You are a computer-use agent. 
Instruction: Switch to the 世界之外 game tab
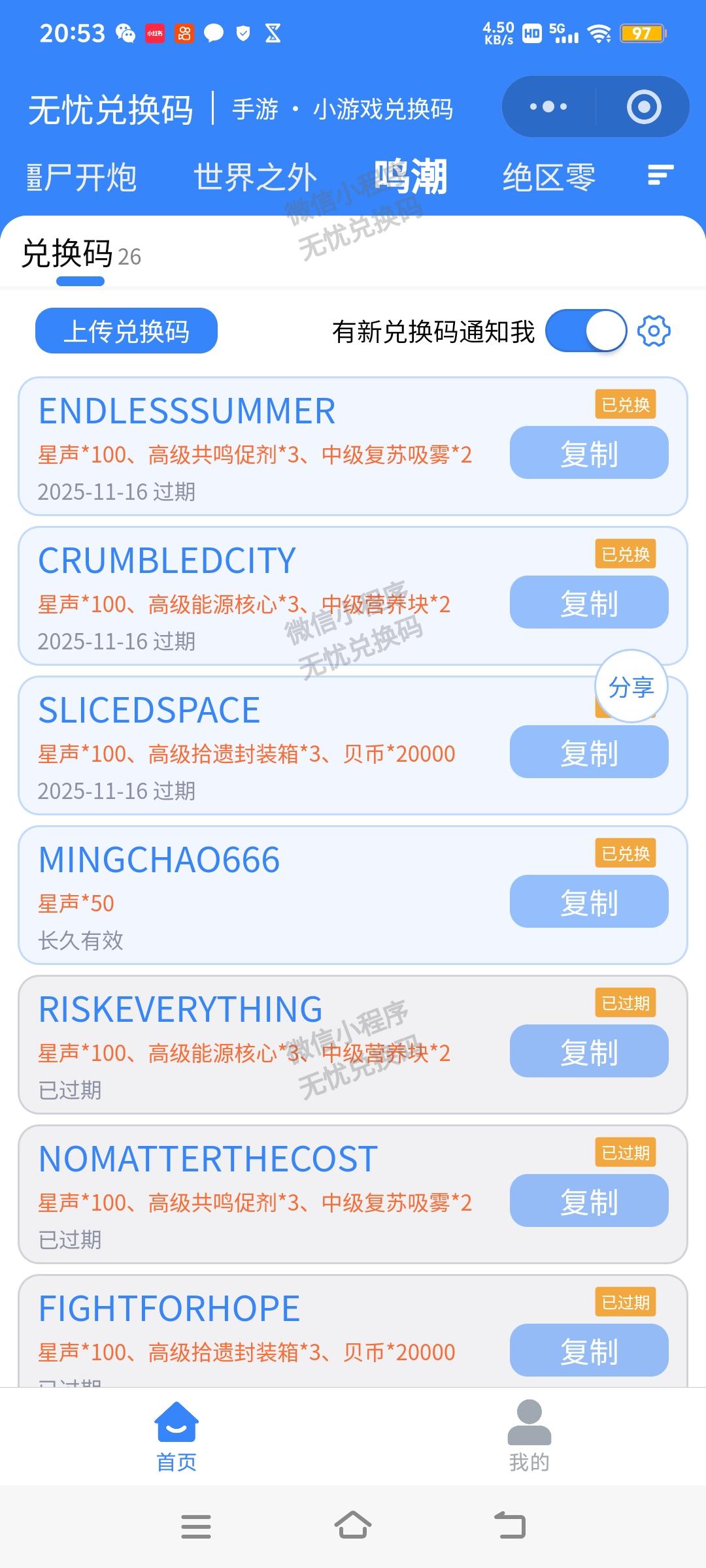[255, 177]
